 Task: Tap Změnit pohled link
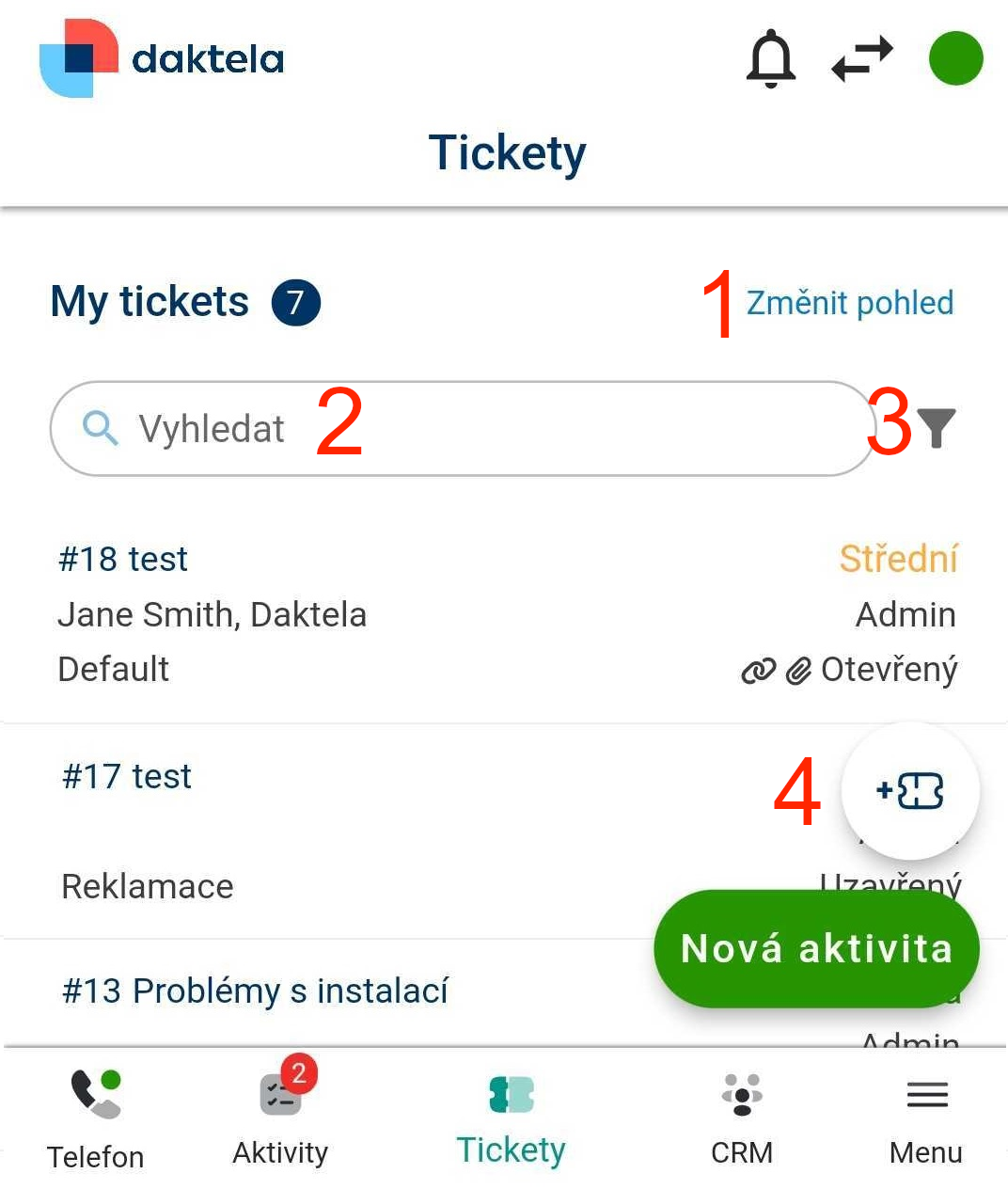849,303
